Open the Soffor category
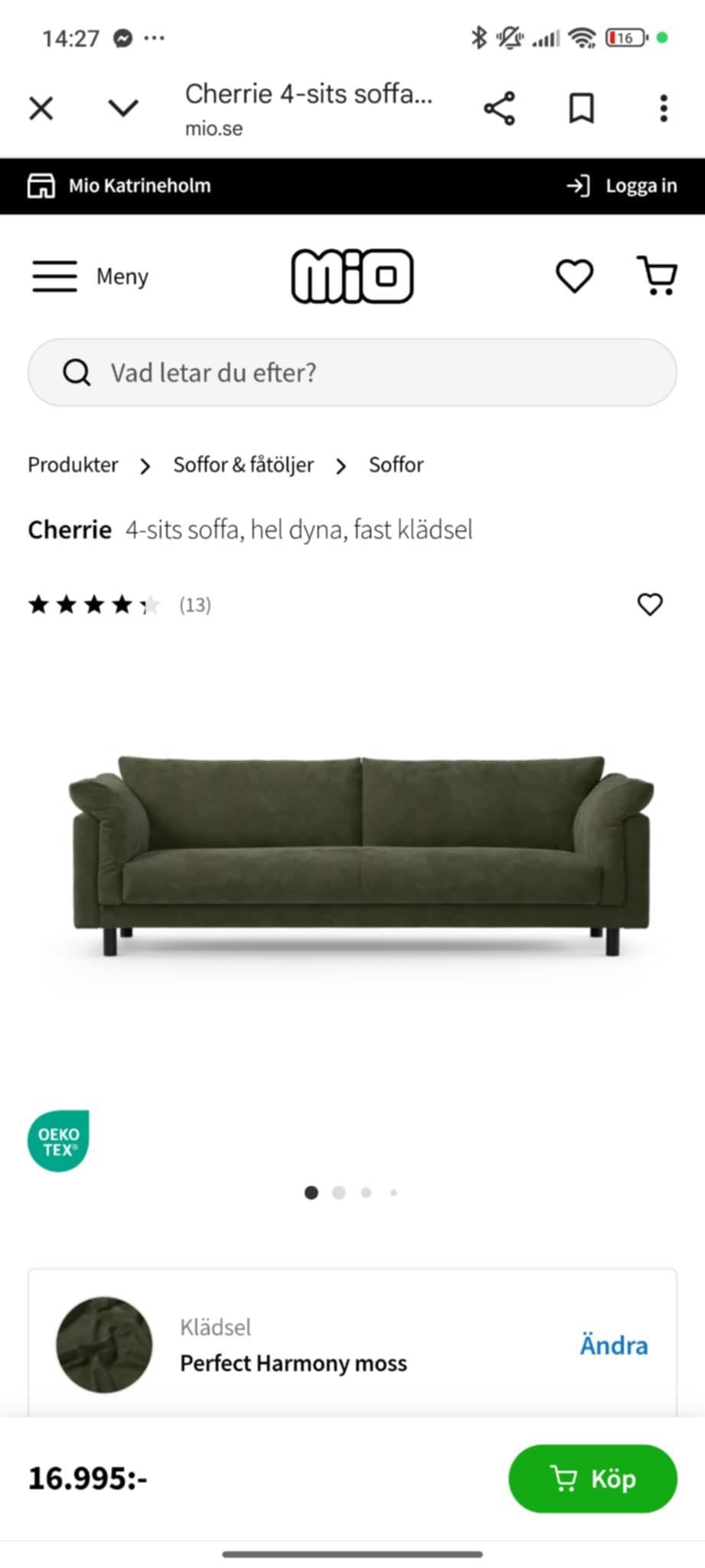705x1568 pixels. coord(396,465)
